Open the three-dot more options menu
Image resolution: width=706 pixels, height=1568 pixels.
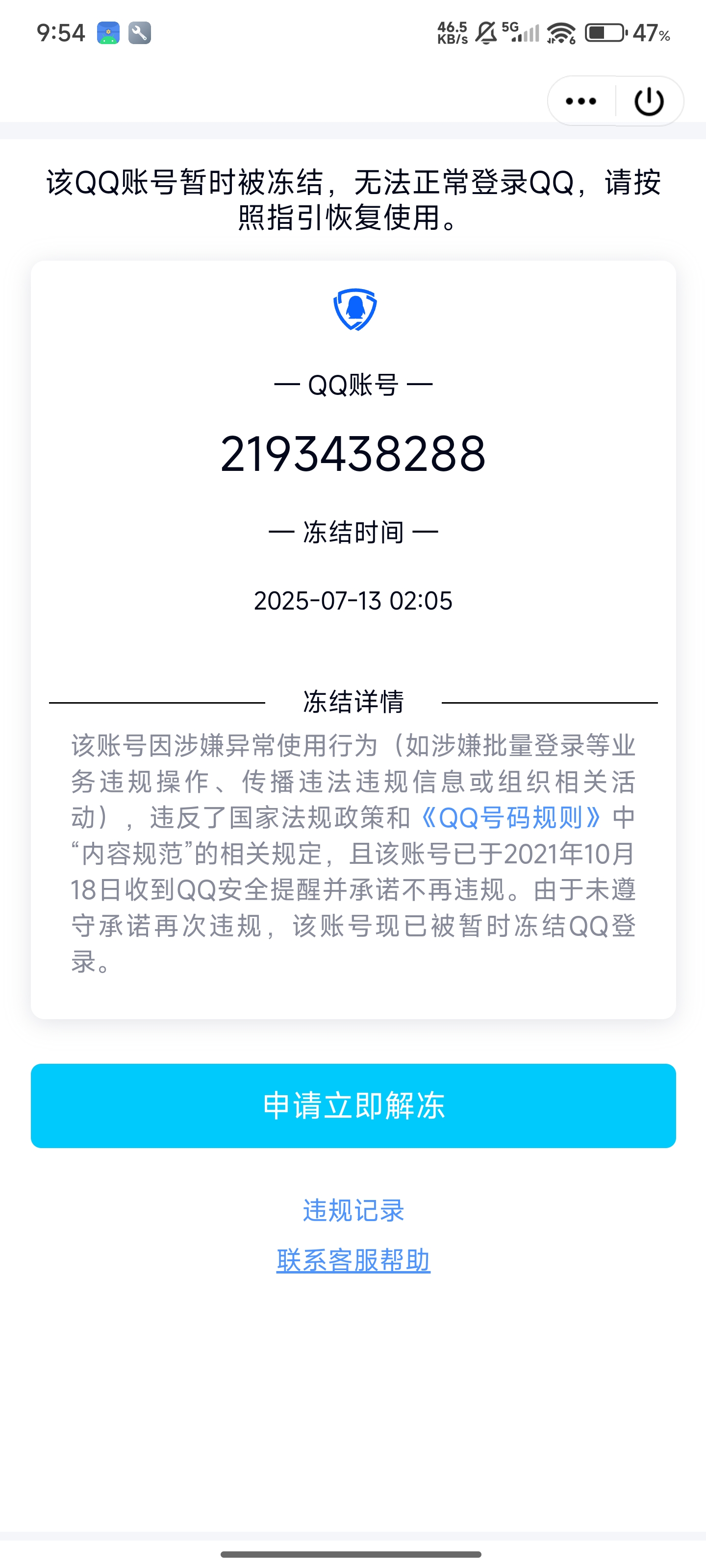coord(580,101)
